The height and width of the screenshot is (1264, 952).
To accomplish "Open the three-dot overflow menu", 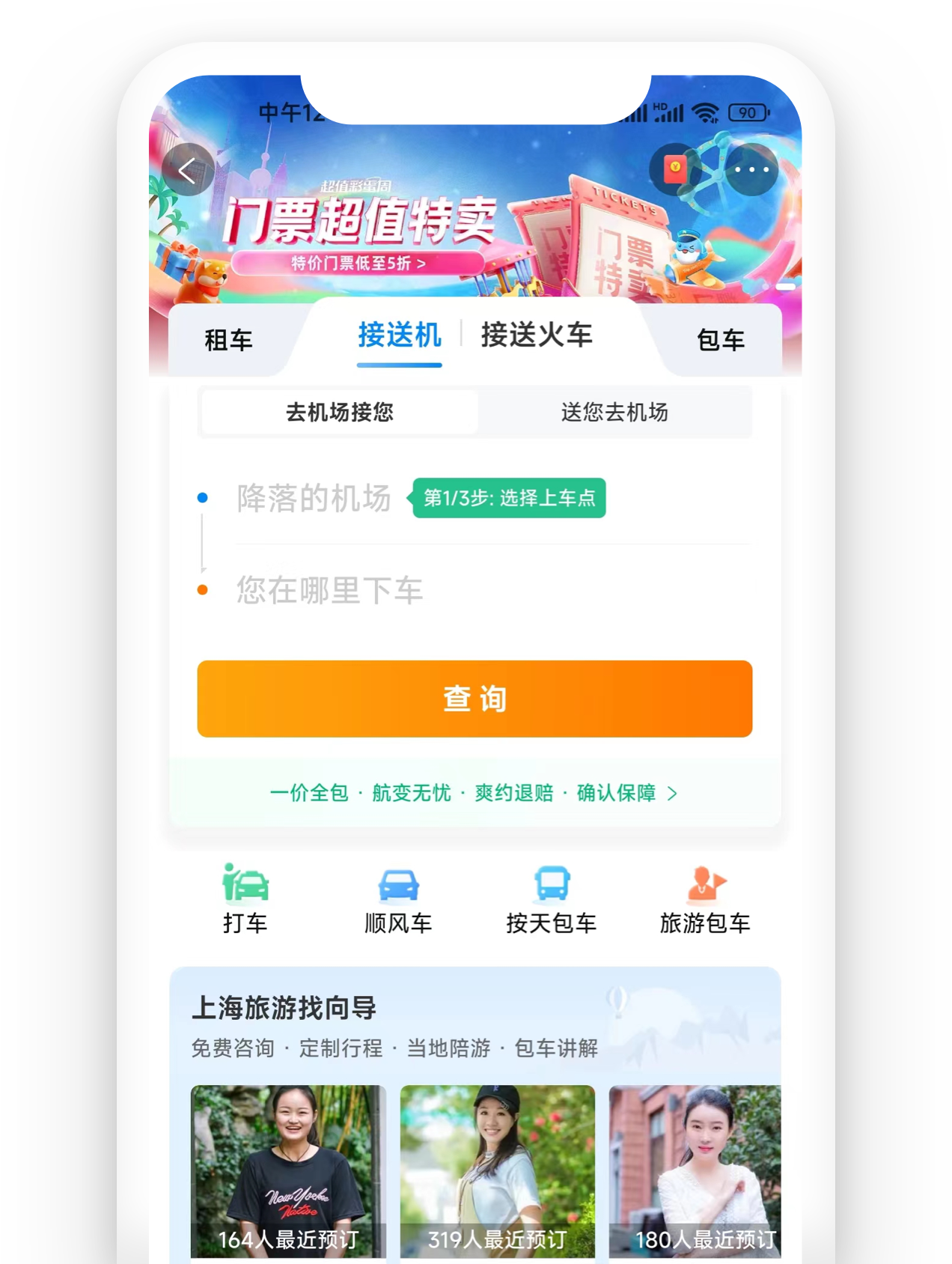I will (x=751, y=170).
